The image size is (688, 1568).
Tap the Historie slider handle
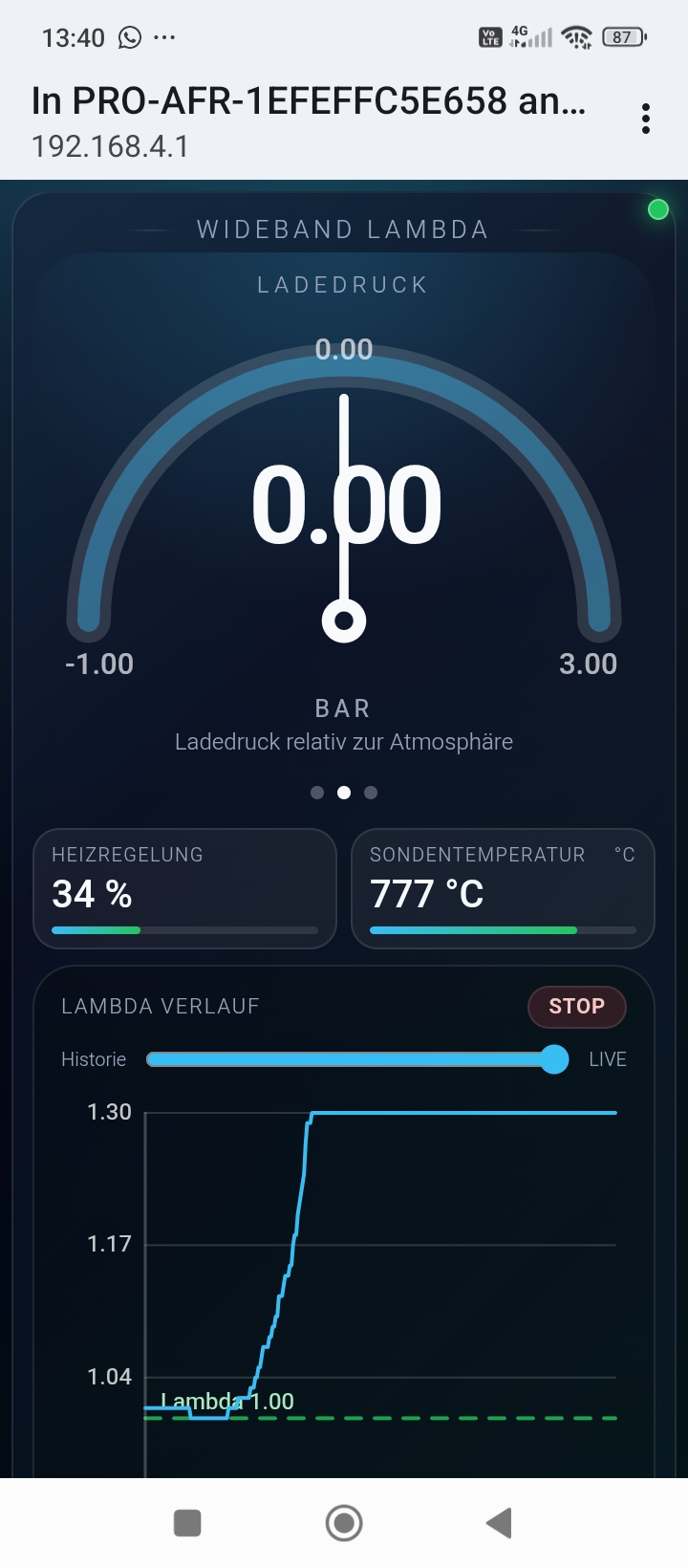coord(554,1059)
